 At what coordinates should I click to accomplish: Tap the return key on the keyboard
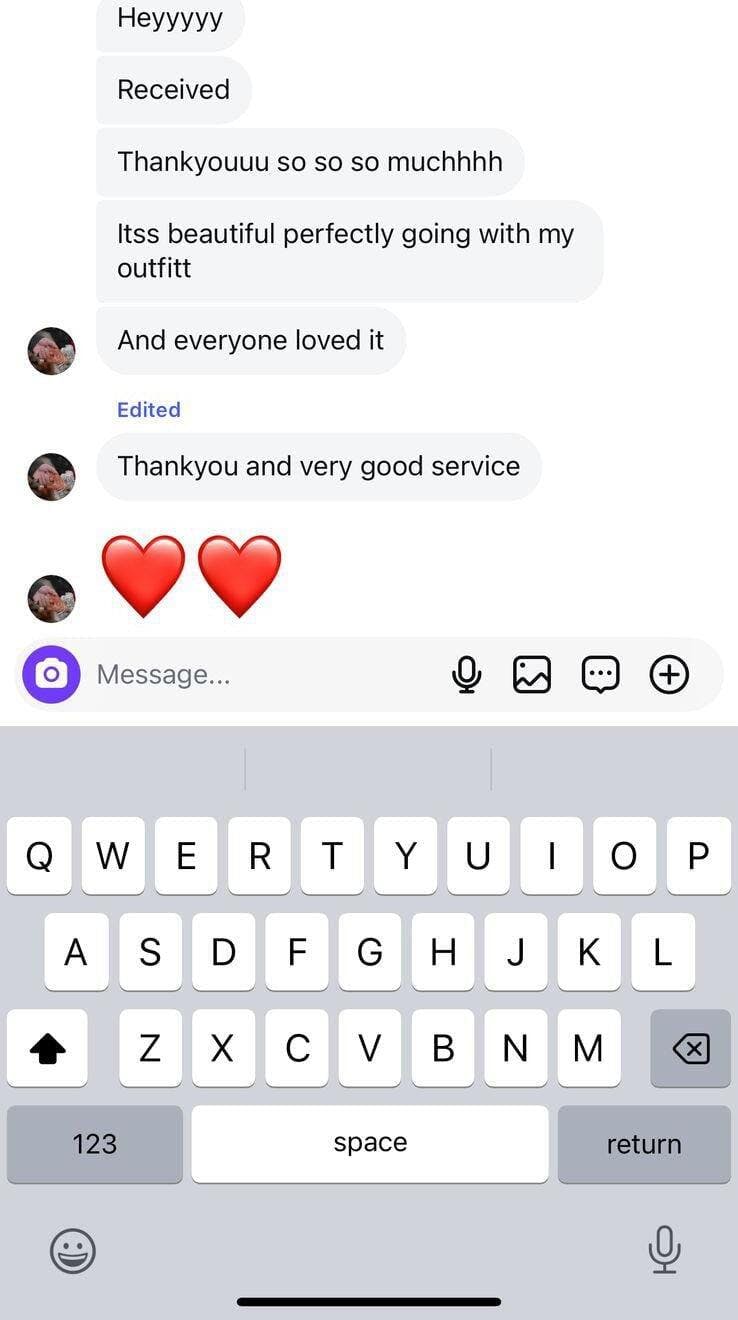pyautogui.click(x=643, y=1144)
